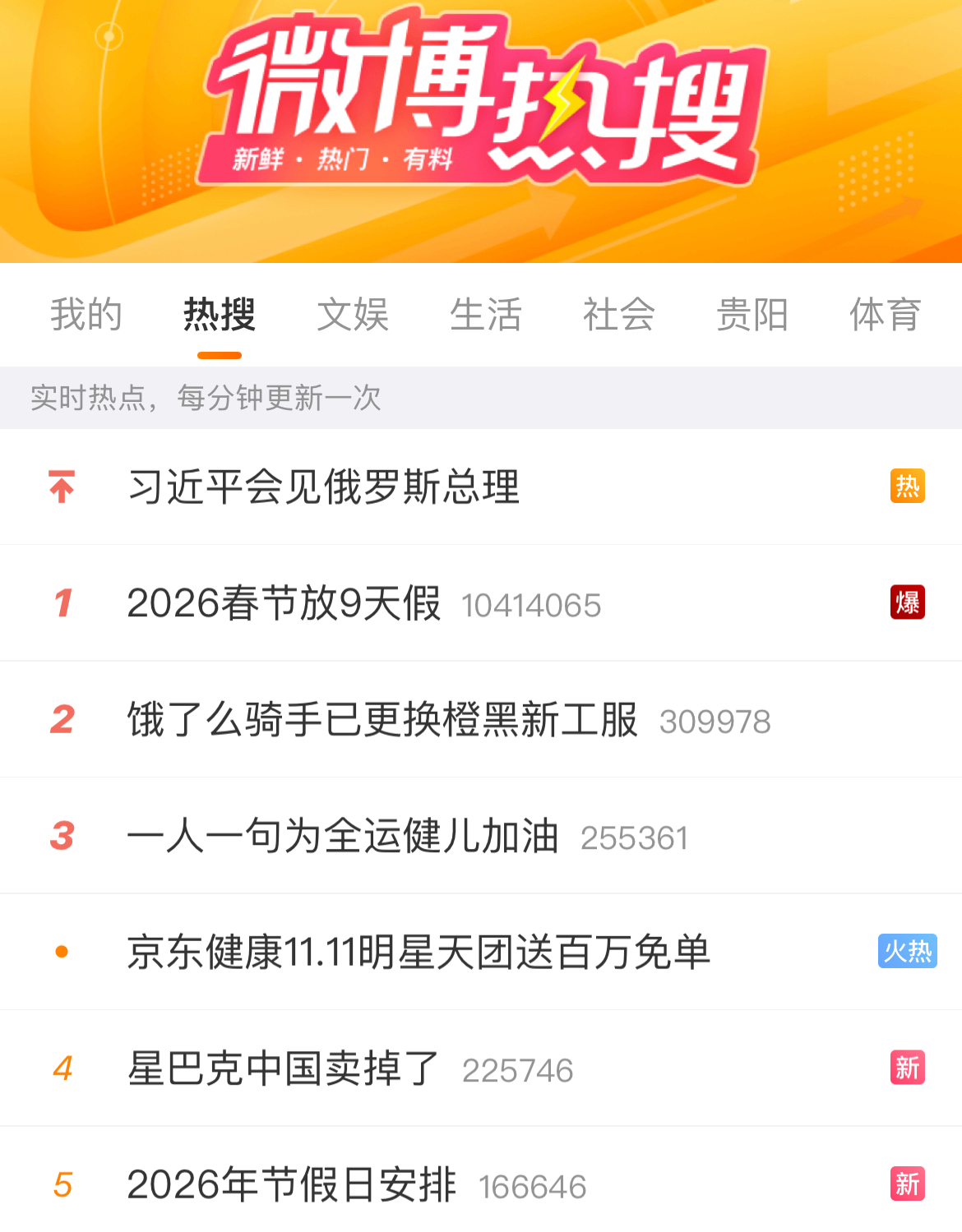Open the 文娱 tab
This screenshot has width=962, height=1232.
coord(353,315)
